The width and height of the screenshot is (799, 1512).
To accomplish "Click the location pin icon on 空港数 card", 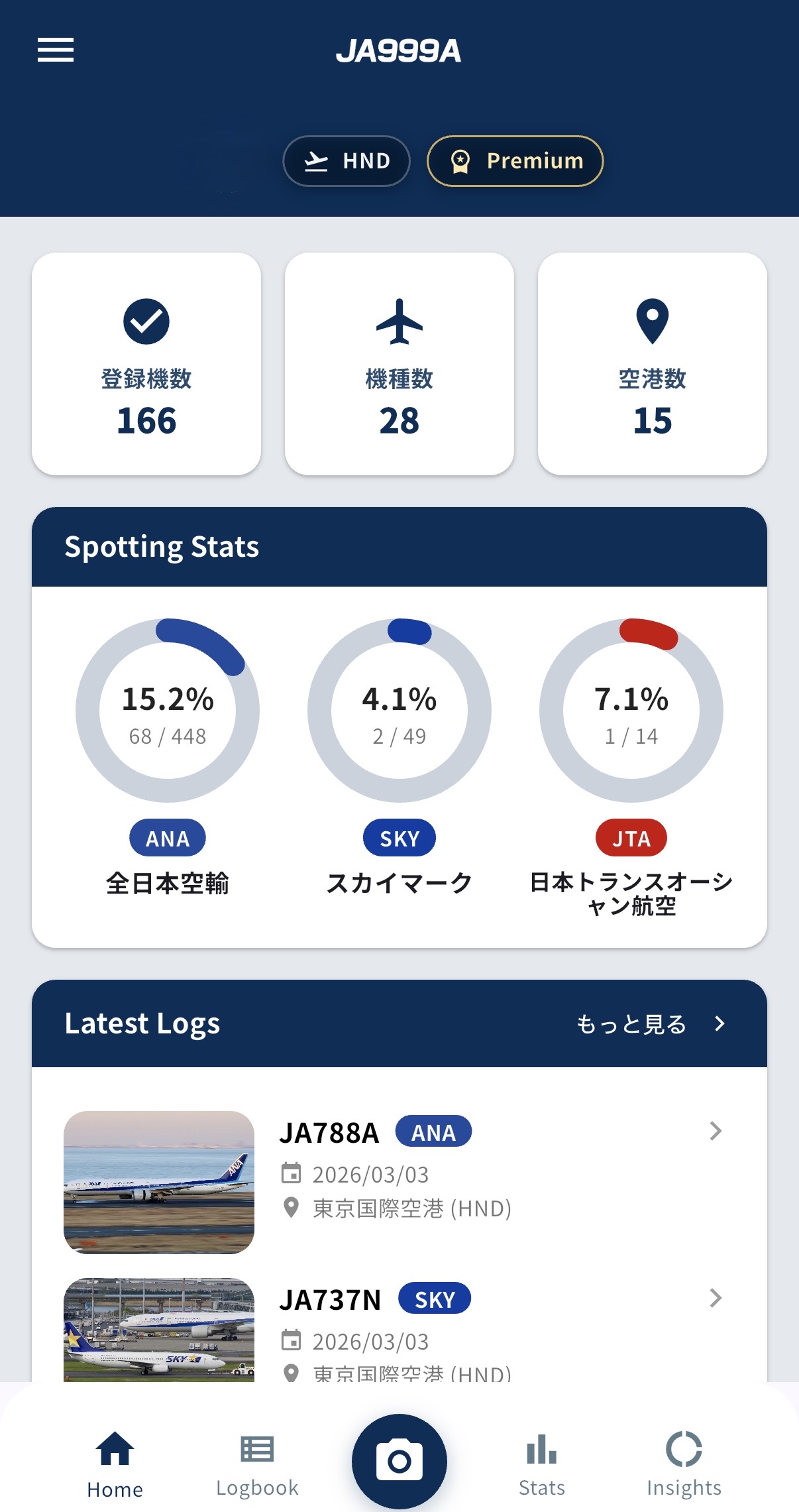I will (652, 321).
